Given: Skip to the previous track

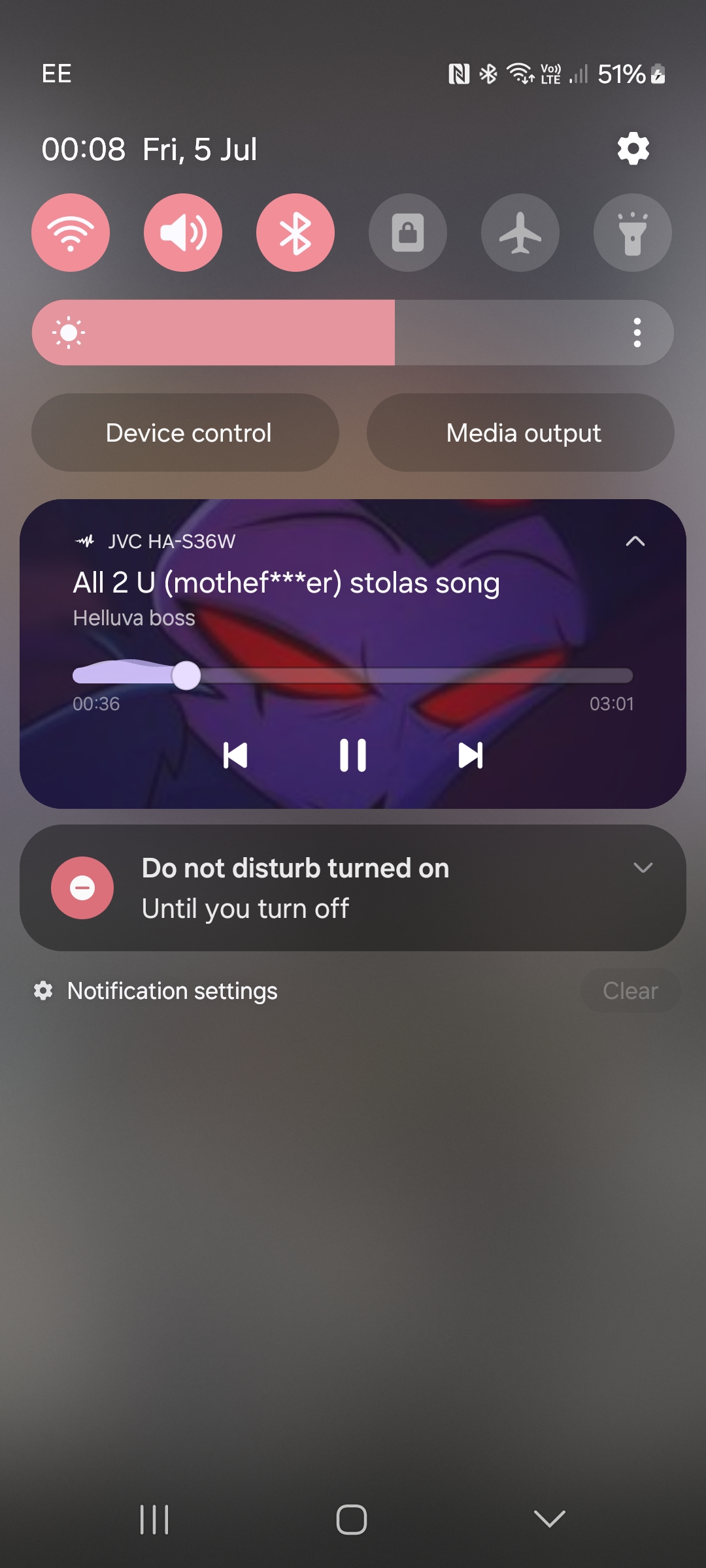Looking at the screenshot, I should coord(235,755).
